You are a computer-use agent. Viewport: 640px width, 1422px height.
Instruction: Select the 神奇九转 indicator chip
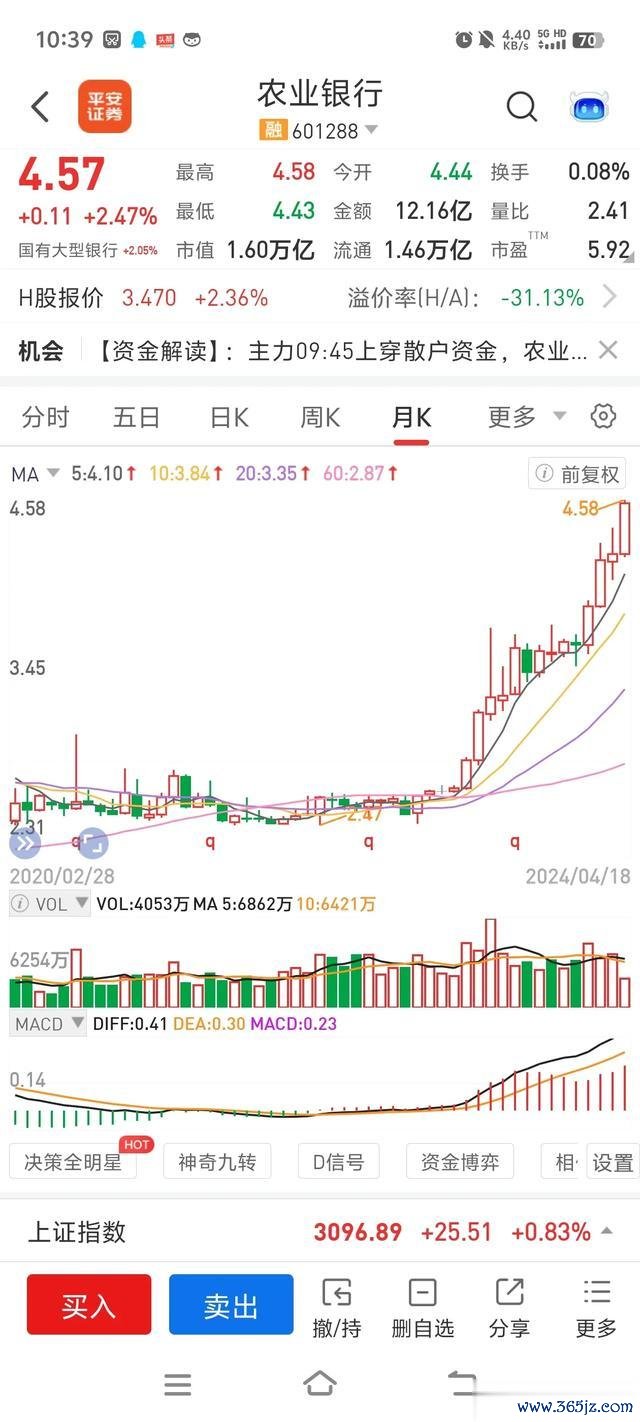217,1162
